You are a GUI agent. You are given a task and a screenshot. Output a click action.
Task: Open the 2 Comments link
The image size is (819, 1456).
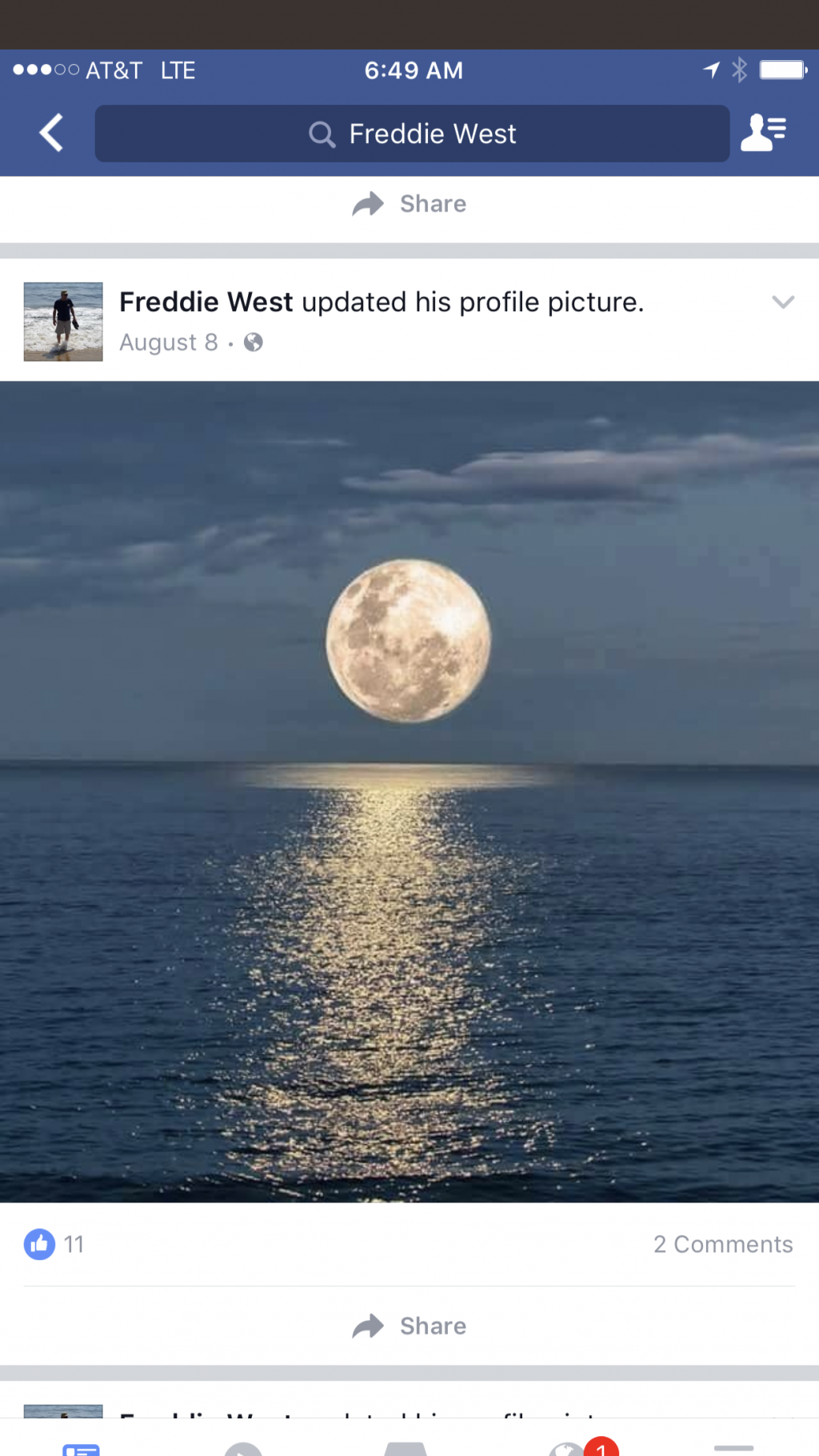pos(722,1244)
